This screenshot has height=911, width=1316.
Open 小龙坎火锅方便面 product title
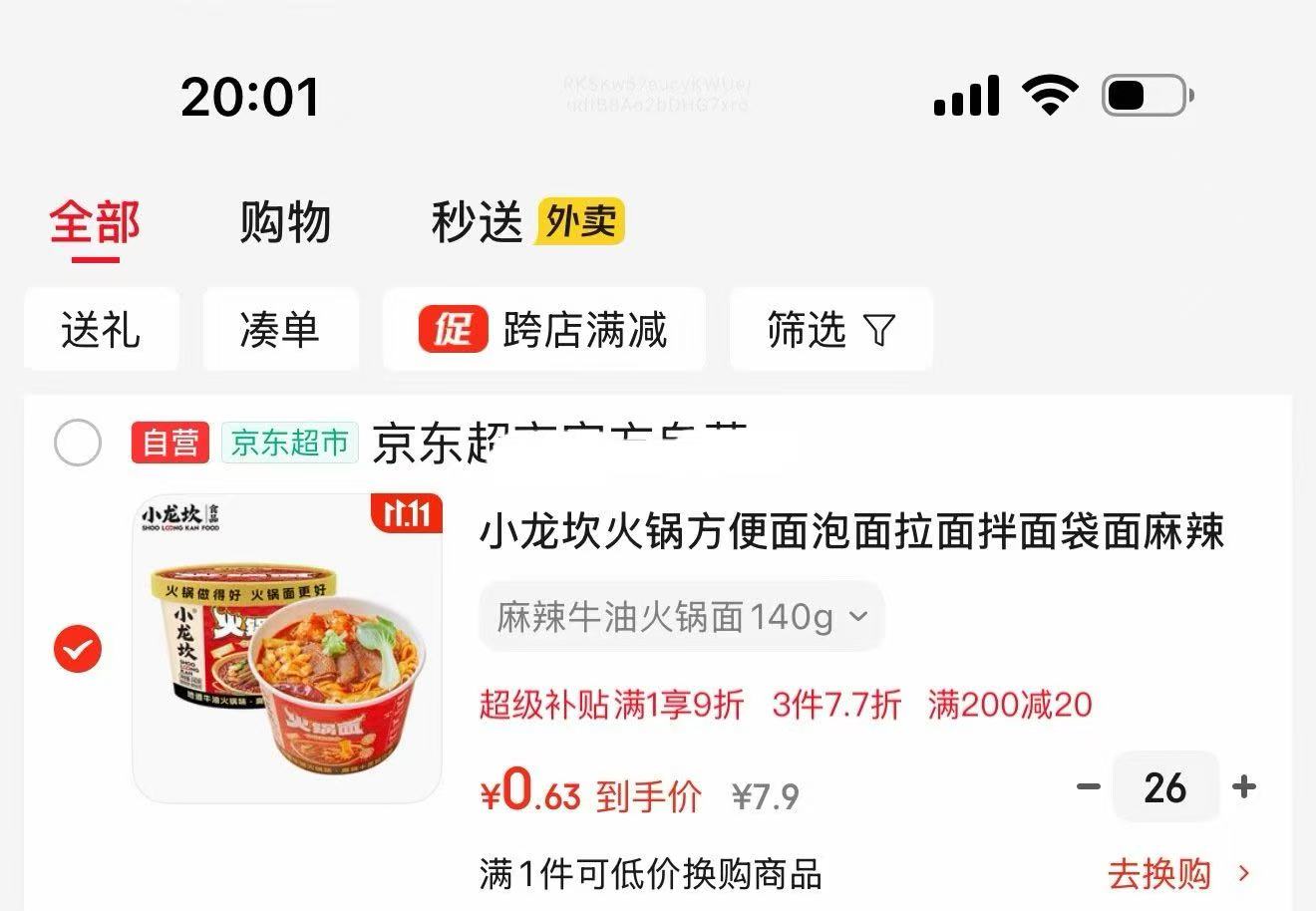click(x=851, y=532)
